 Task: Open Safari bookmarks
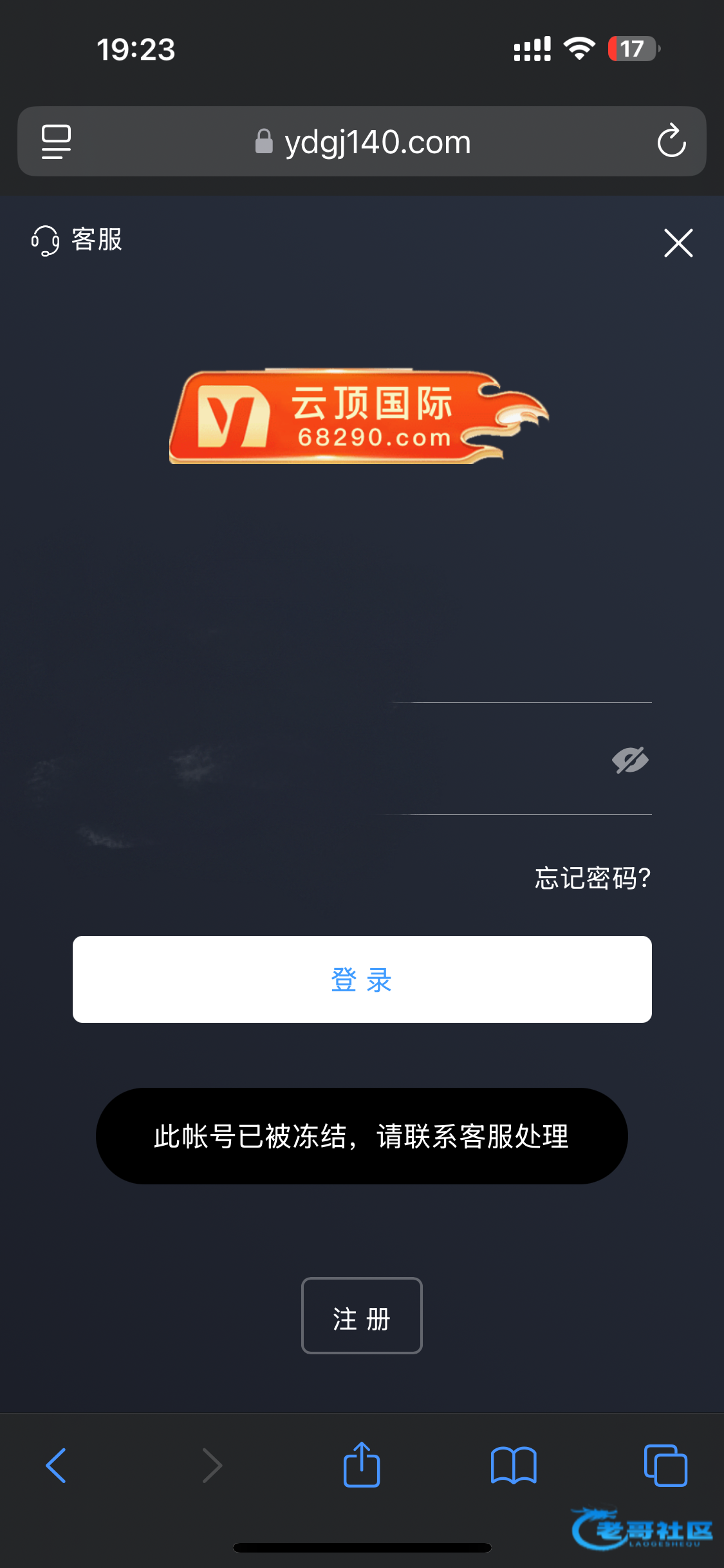[x=513, y=1466]
